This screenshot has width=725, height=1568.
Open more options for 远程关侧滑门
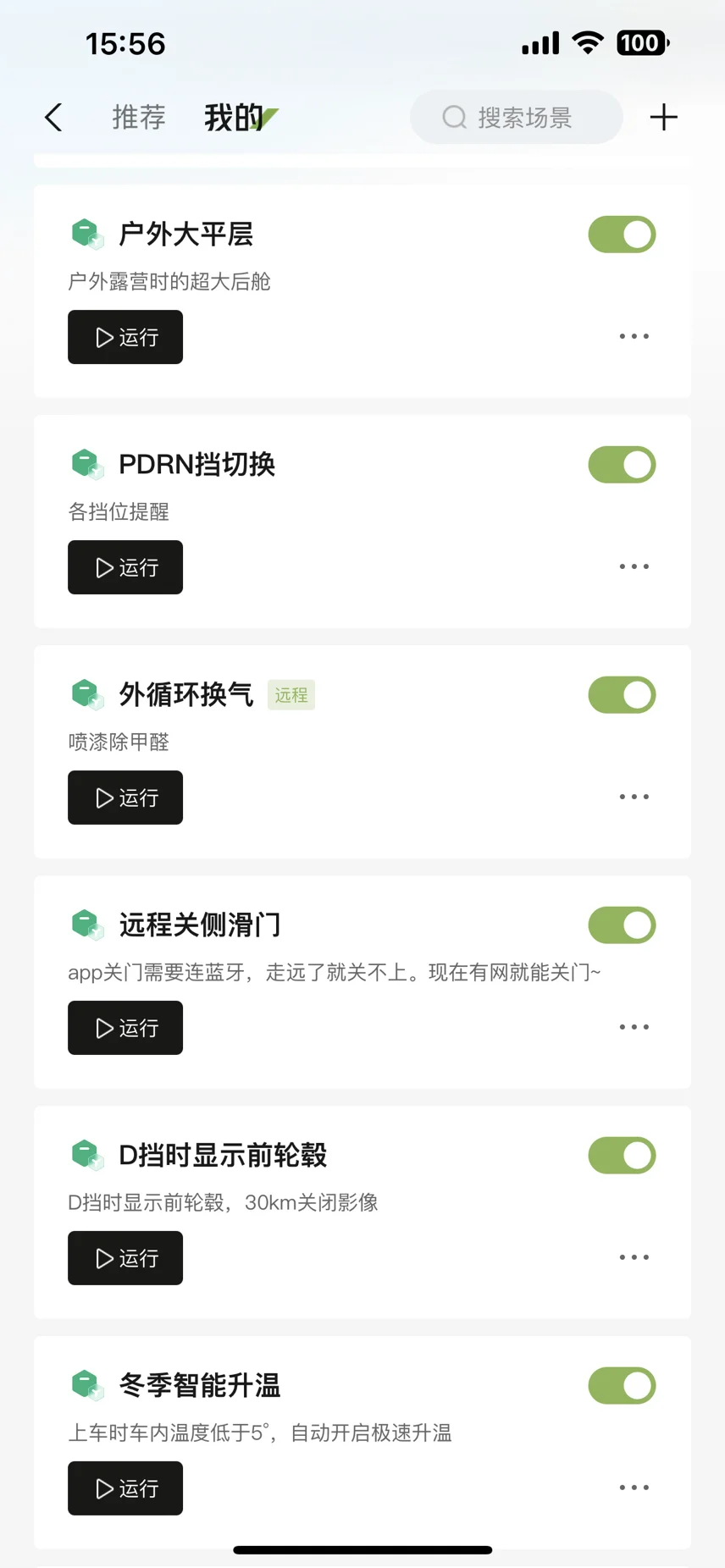point(634,1028)
